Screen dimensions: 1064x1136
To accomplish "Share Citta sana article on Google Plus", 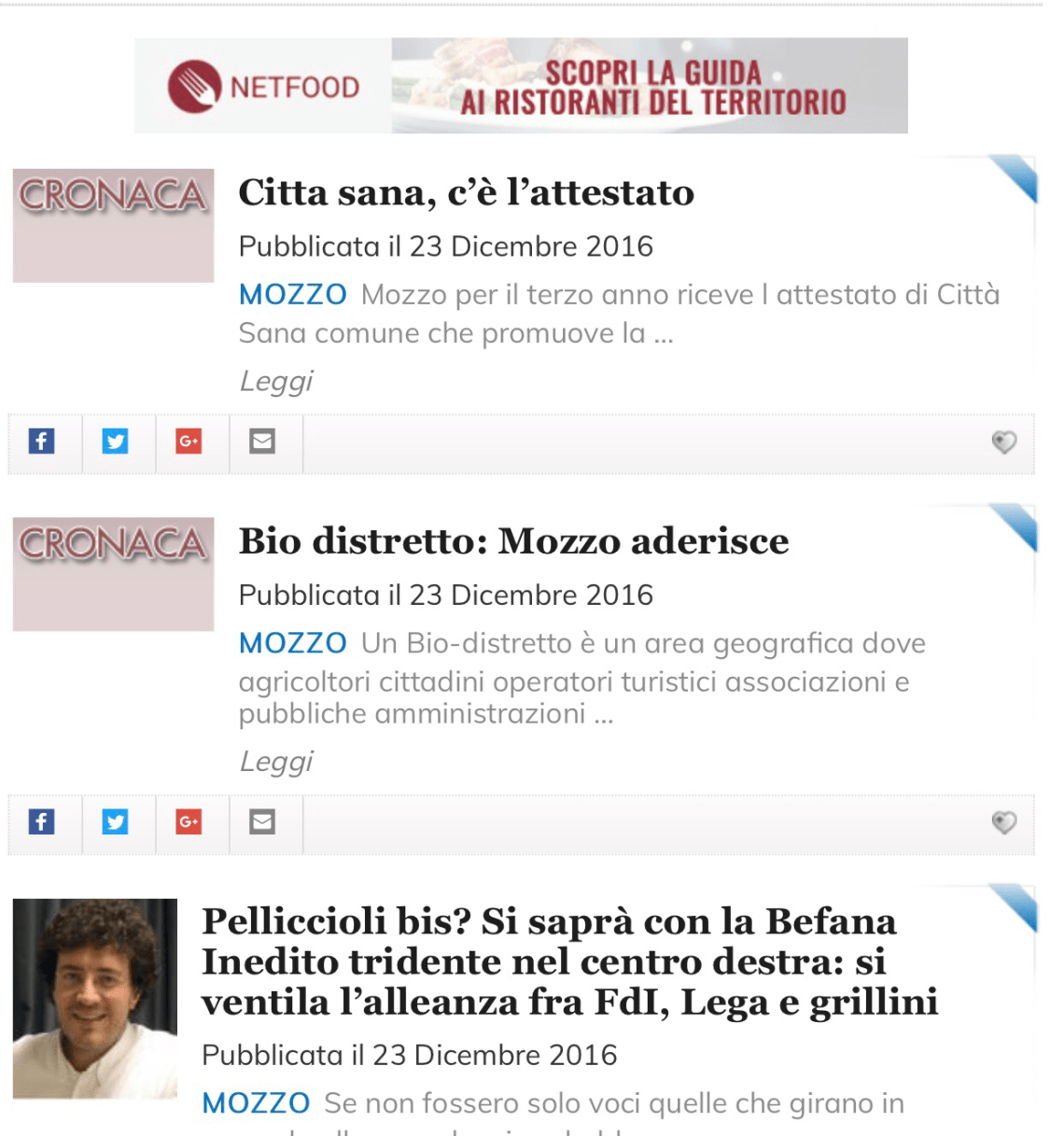I will click(189, 442).
